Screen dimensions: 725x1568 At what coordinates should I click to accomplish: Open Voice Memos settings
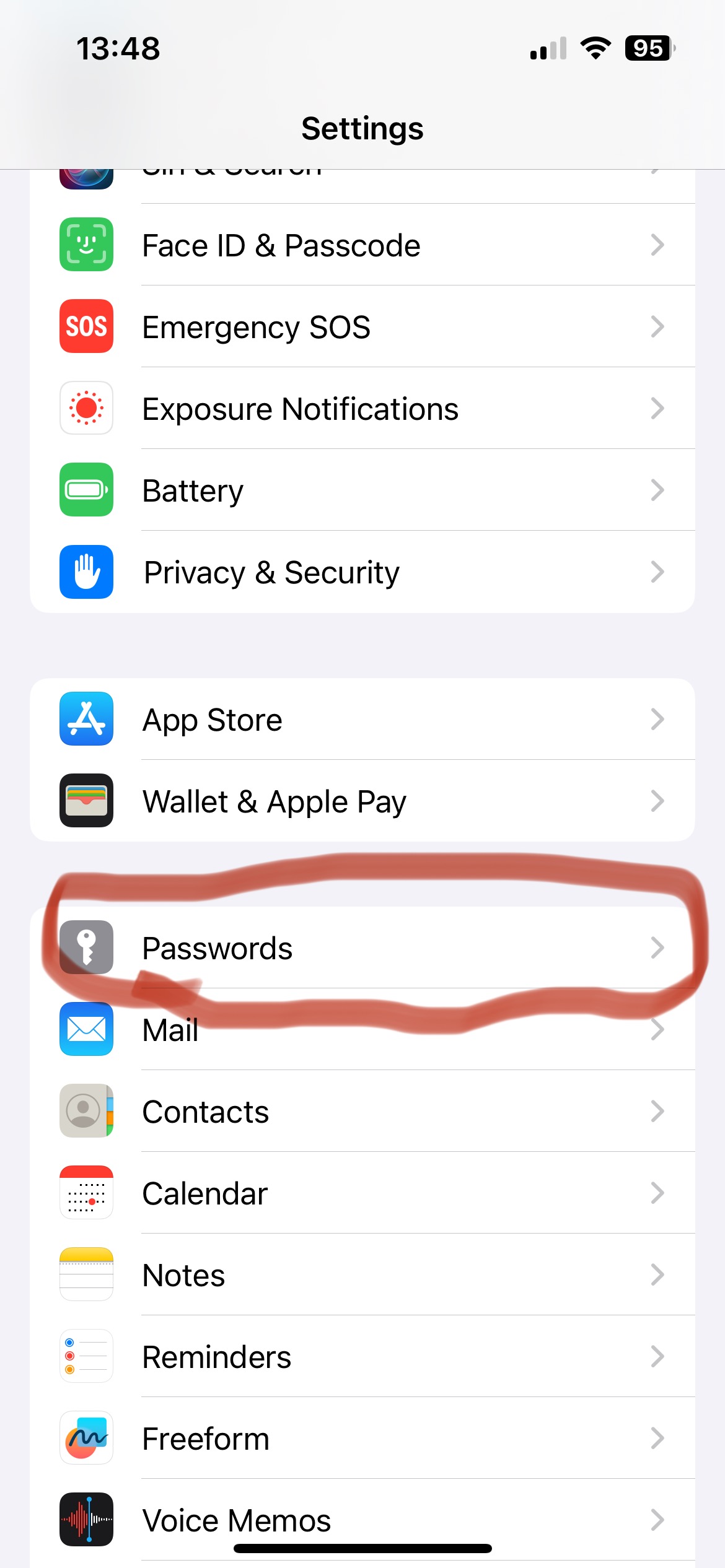coord(362,1520)
